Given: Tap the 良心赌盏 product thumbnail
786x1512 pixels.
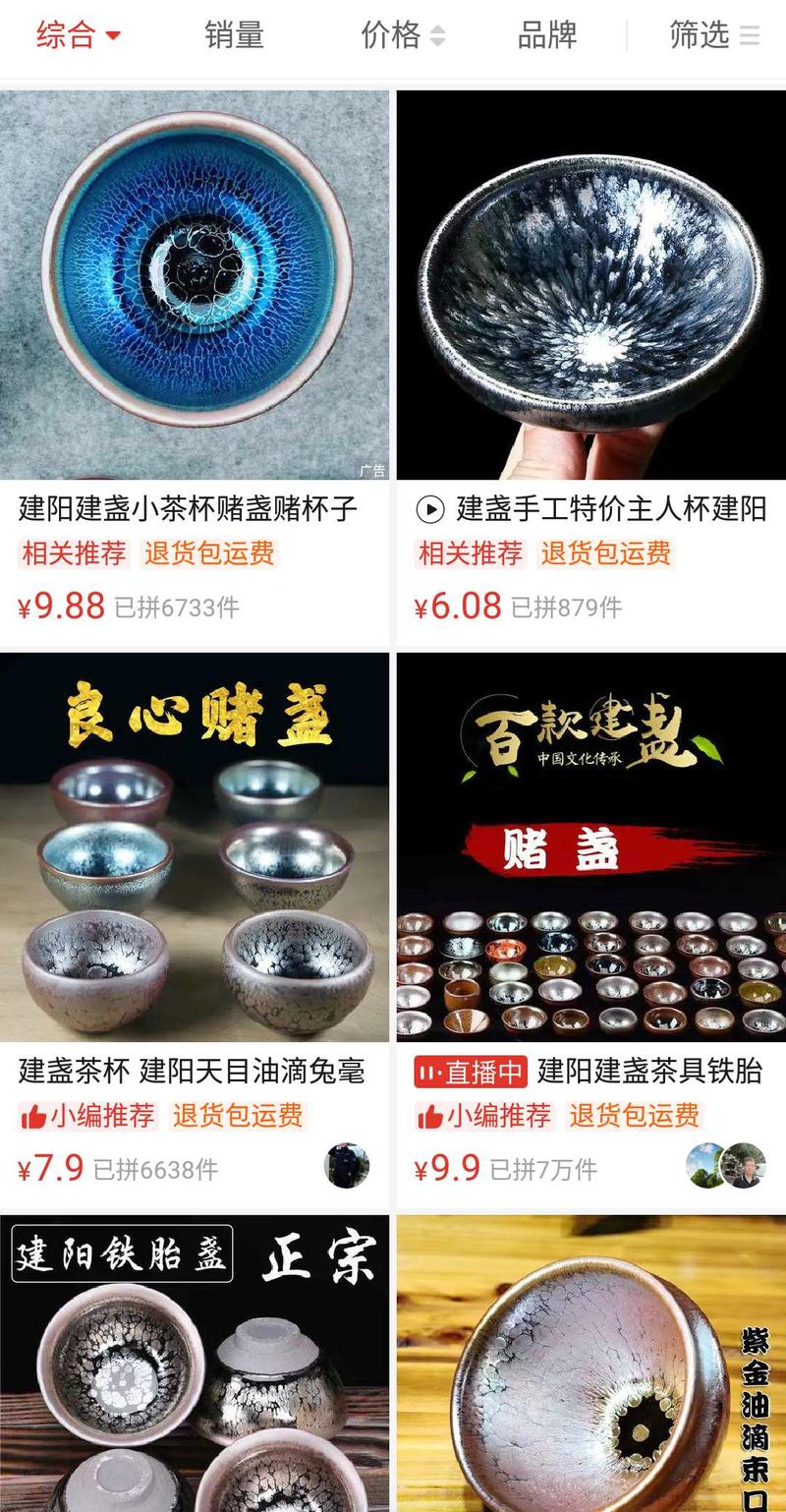Looking at the screenshot, I should click(194, 845).
